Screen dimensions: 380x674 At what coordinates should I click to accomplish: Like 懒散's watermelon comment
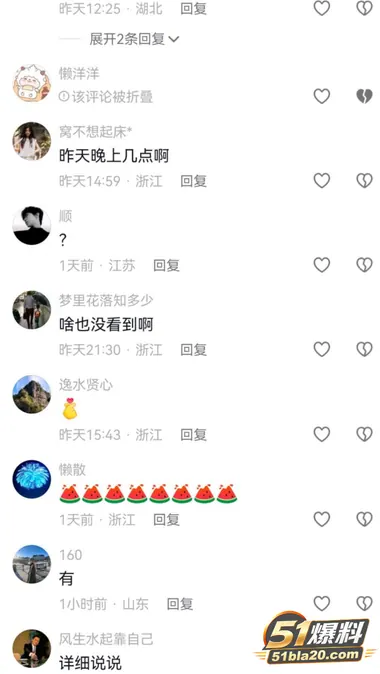(x=322, y=519)
